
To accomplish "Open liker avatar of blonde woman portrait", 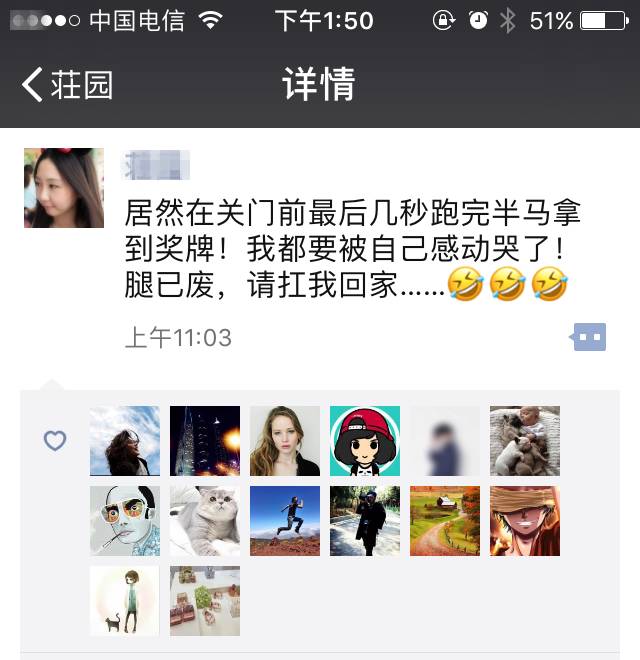I will pos(285,440).
